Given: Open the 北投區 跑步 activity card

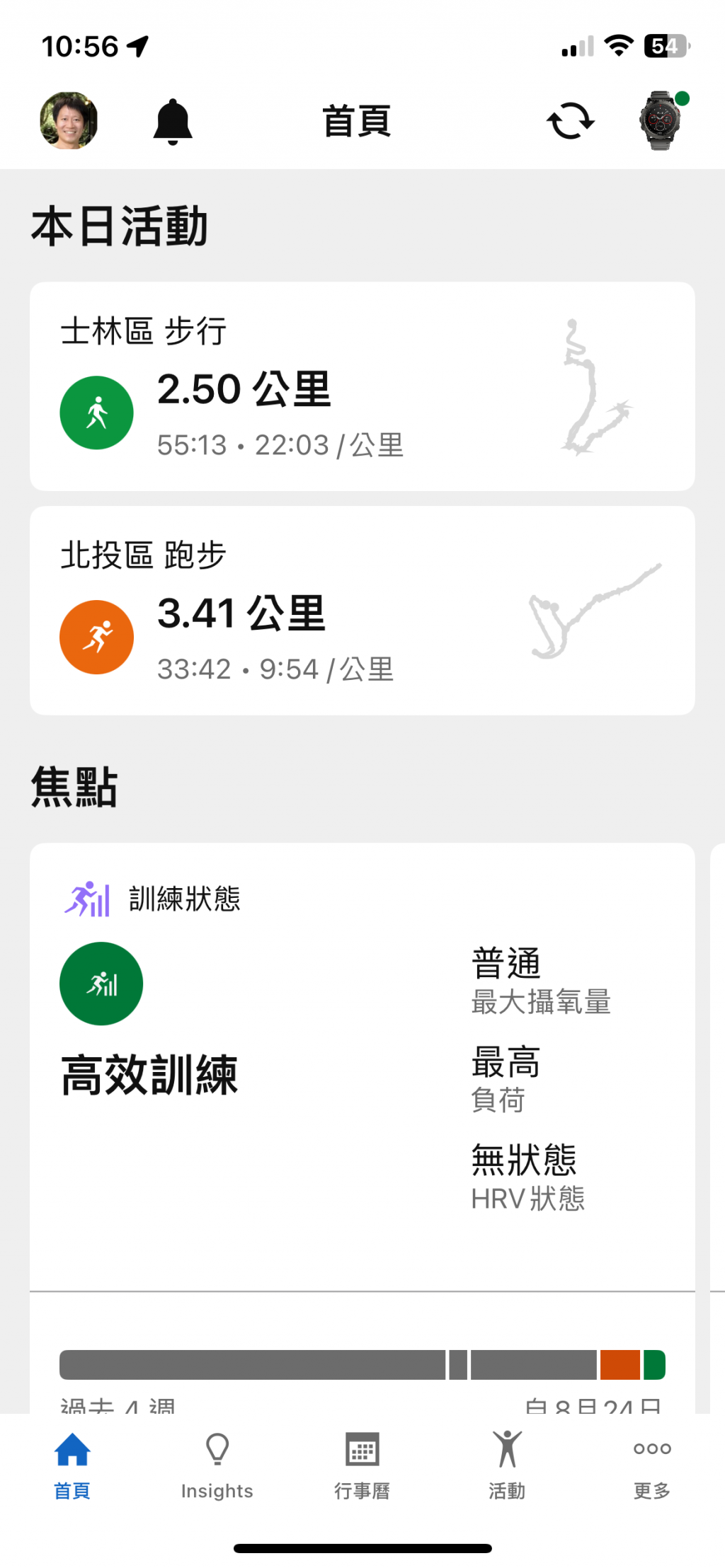Looking at the screenshot, I should [x=362, y=610].
